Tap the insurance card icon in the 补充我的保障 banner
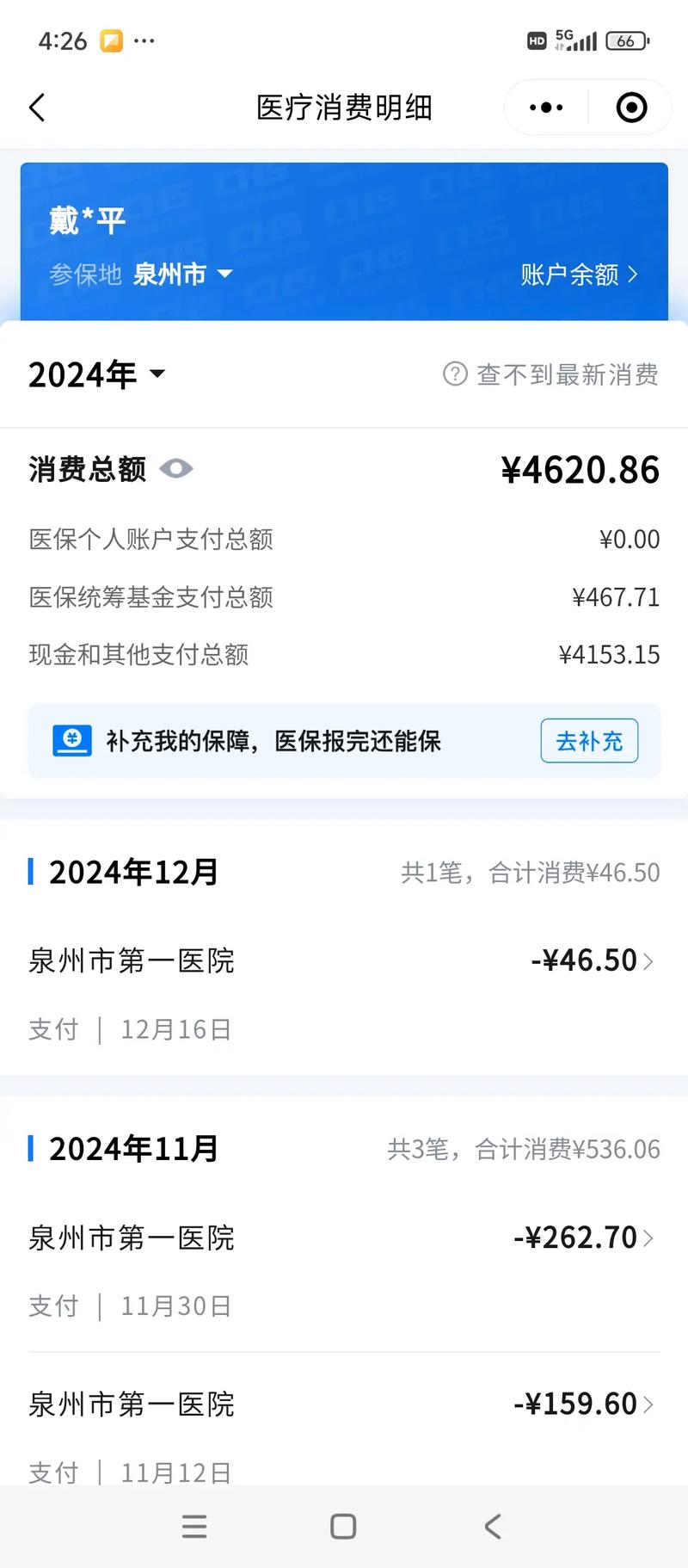The image size is (688, 1568). coord(72,740)
